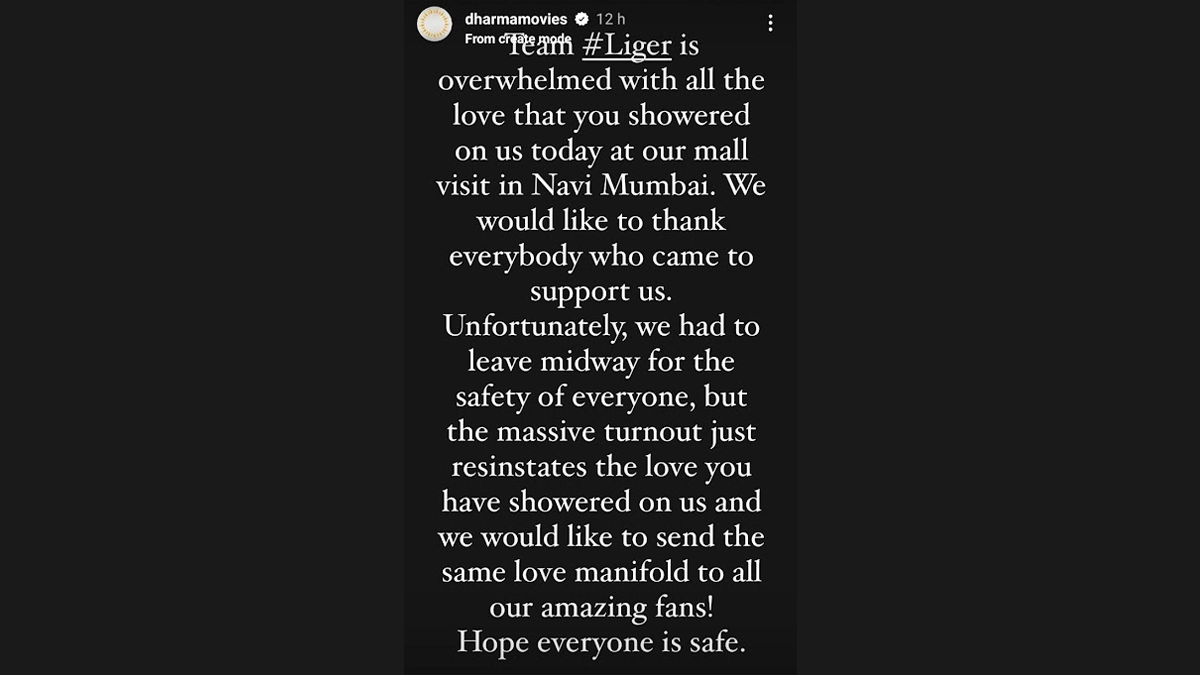Tap the dharmamovies username
1200x675 pixels.
point(516,19)
